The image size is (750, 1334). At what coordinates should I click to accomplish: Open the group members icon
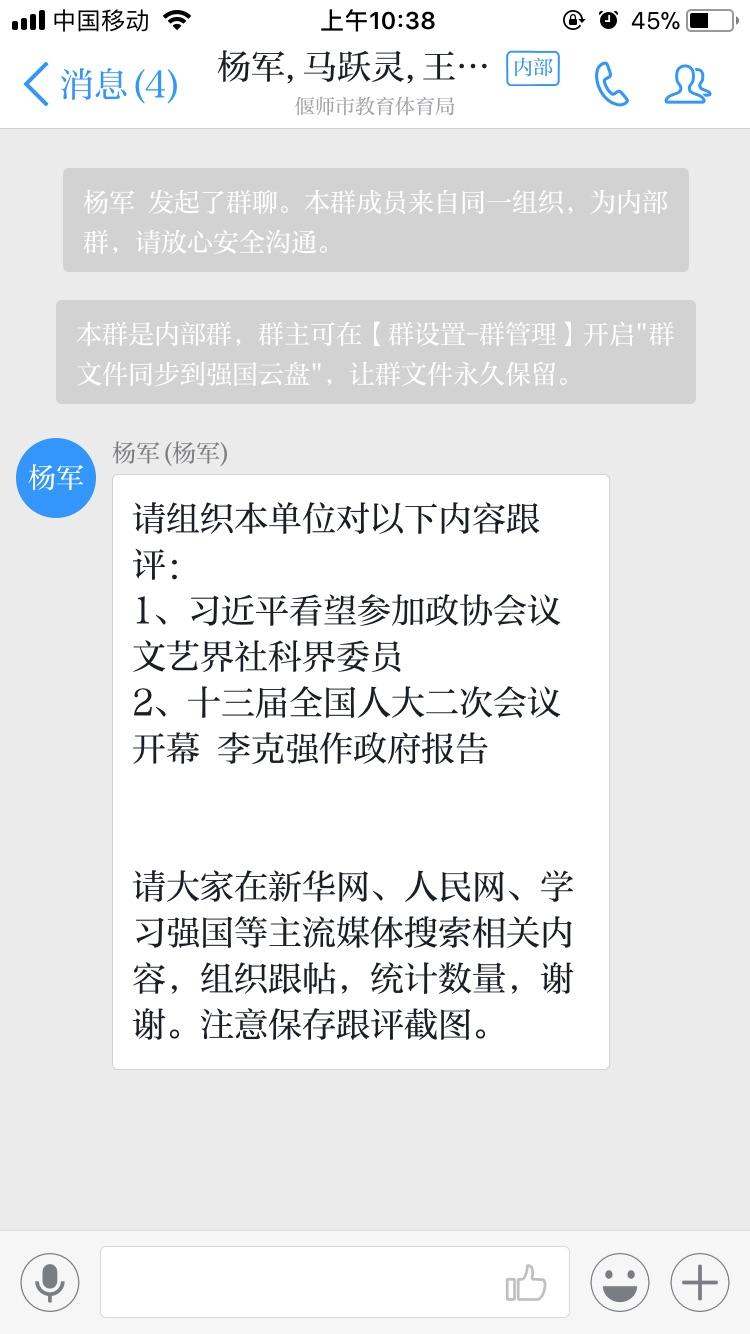pos(688,85)
